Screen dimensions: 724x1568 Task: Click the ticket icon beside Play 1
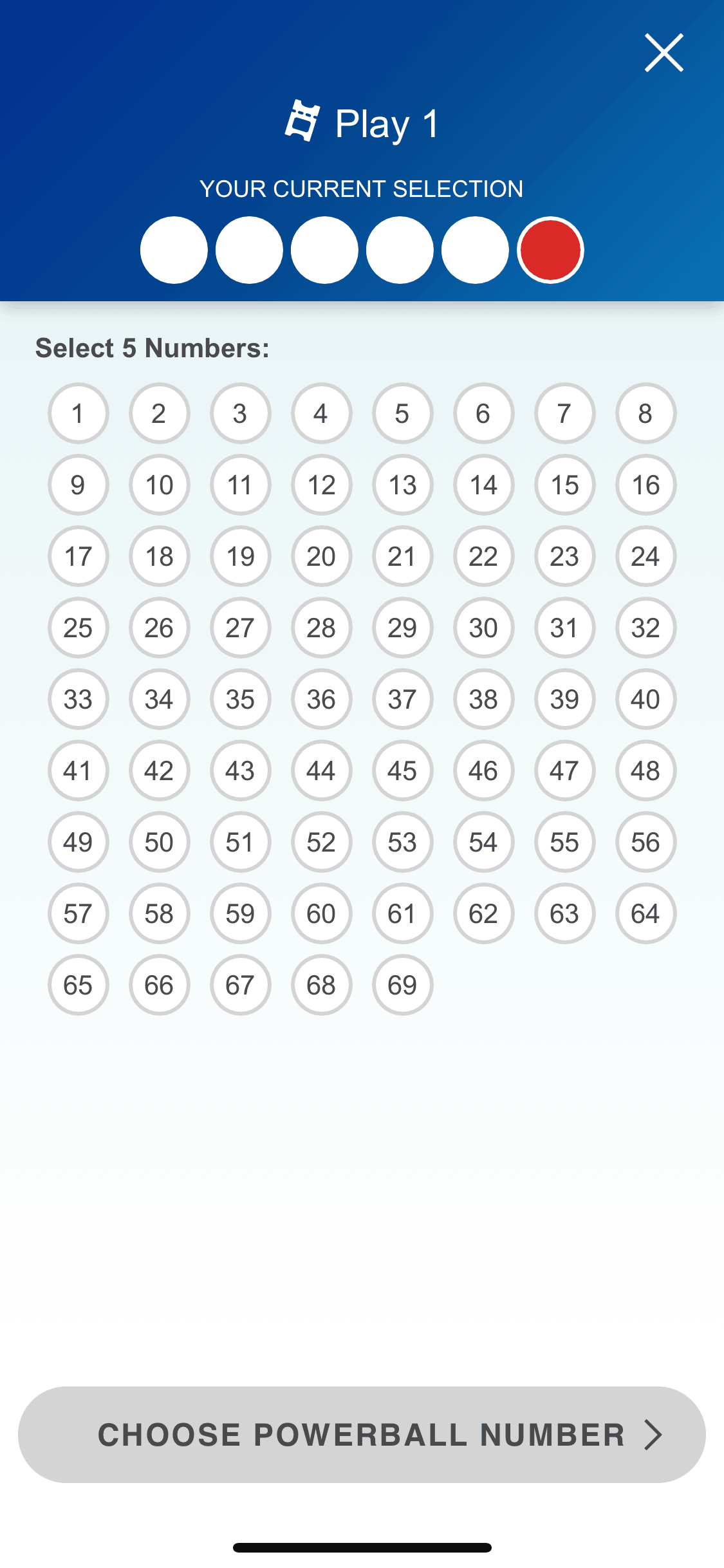click(x=304, y=122)
